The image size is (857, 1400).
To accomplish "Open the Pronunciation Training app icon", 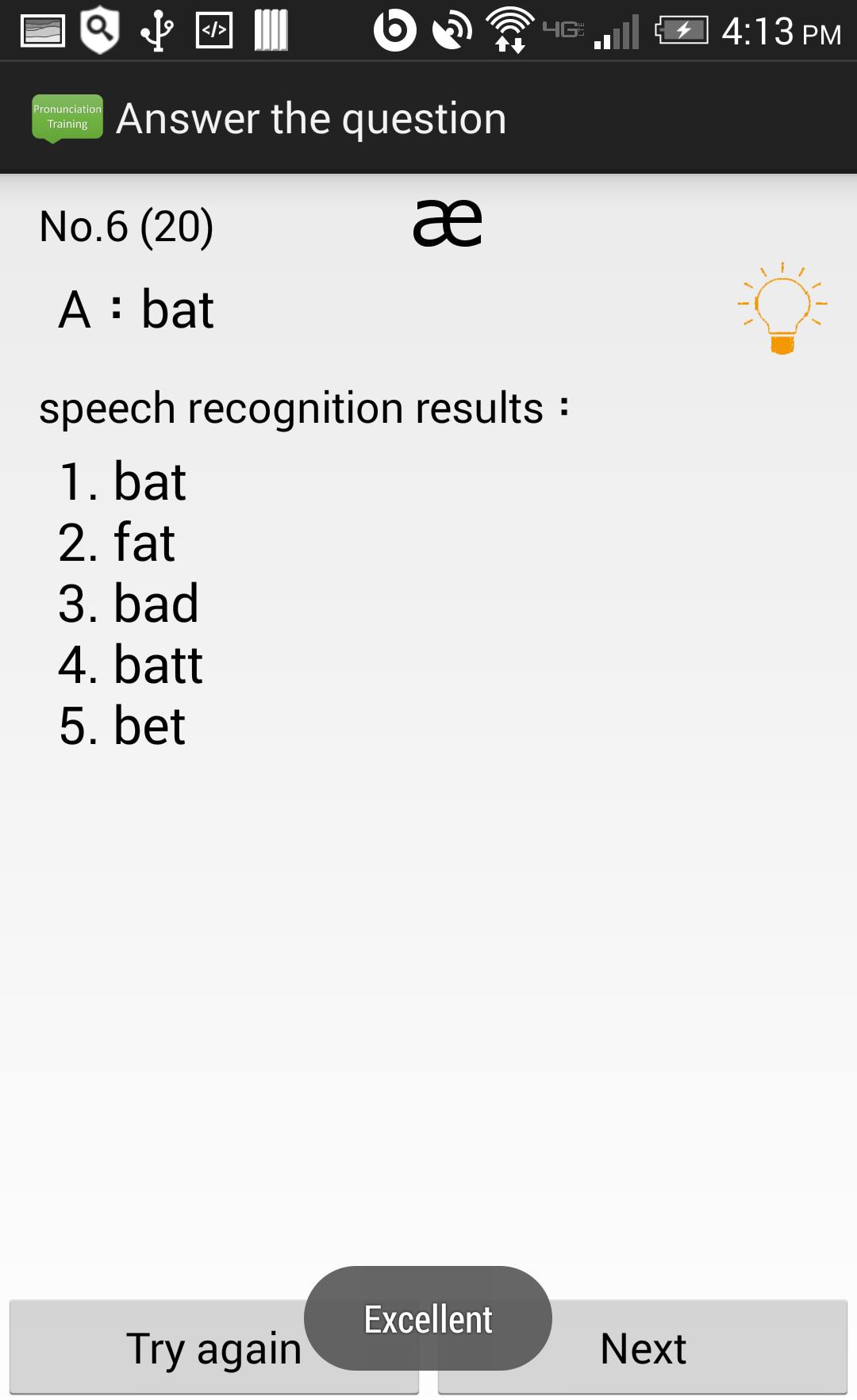I will click(67, 117).
